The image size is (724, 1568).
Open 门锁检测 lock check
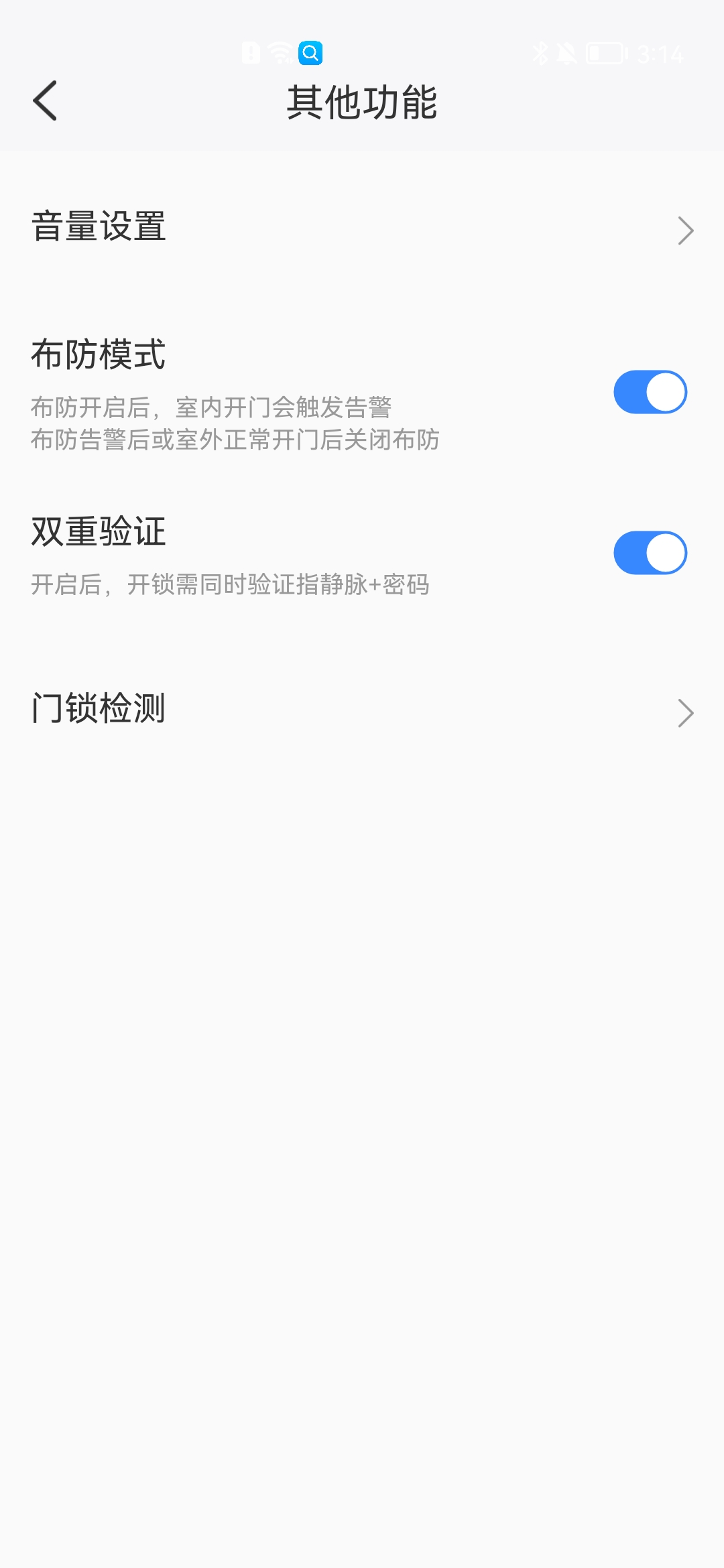(362, 710)
